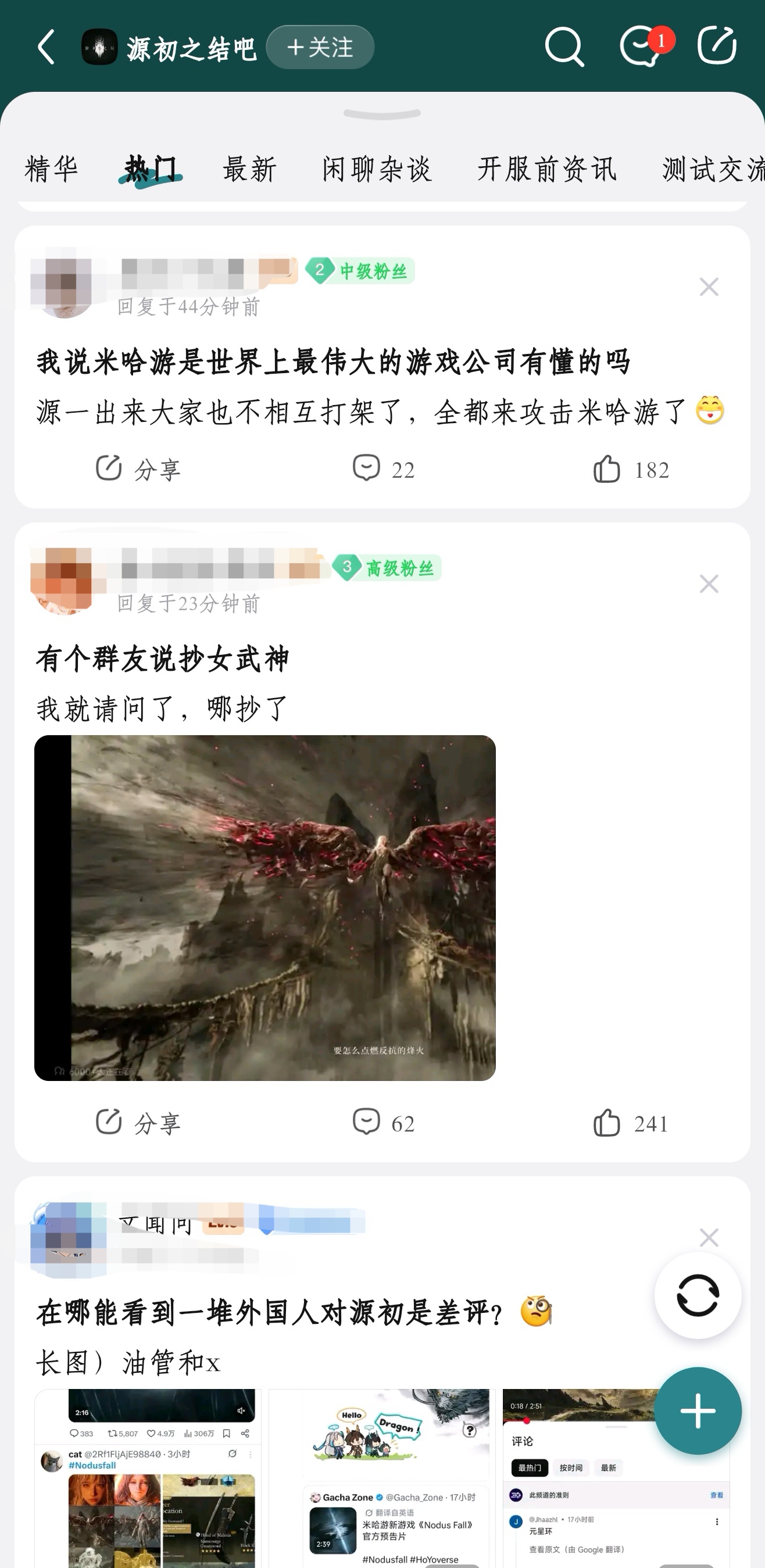
Task: Open the 22 comments on the 米哈游 post
Action: (x=384, y=470)
